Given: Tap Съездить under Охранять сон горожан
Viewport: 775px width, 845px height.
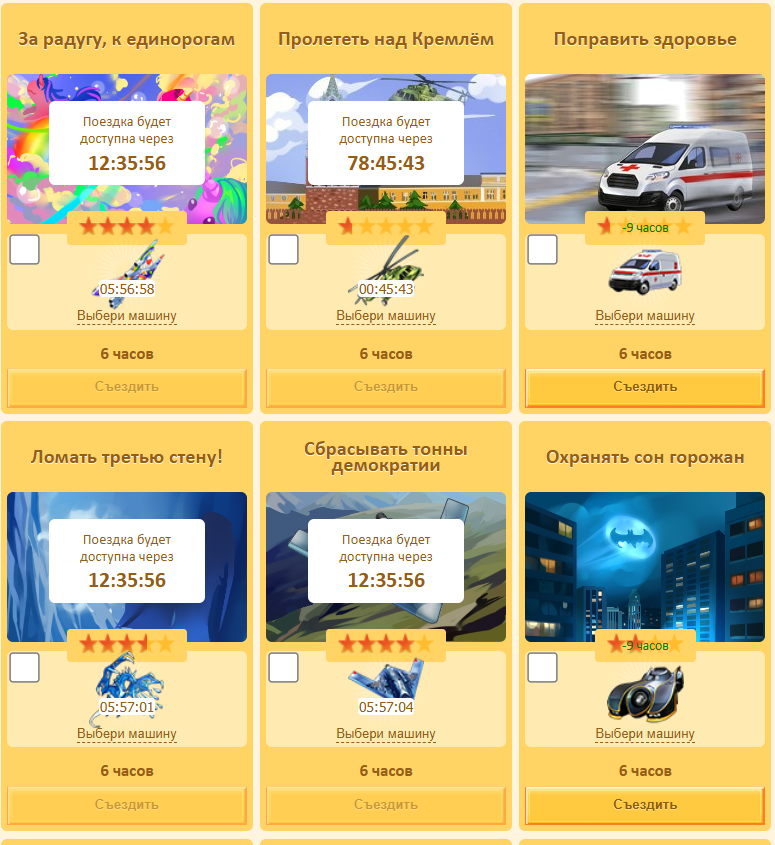Looking at the screenshot, I should [645, 805].
